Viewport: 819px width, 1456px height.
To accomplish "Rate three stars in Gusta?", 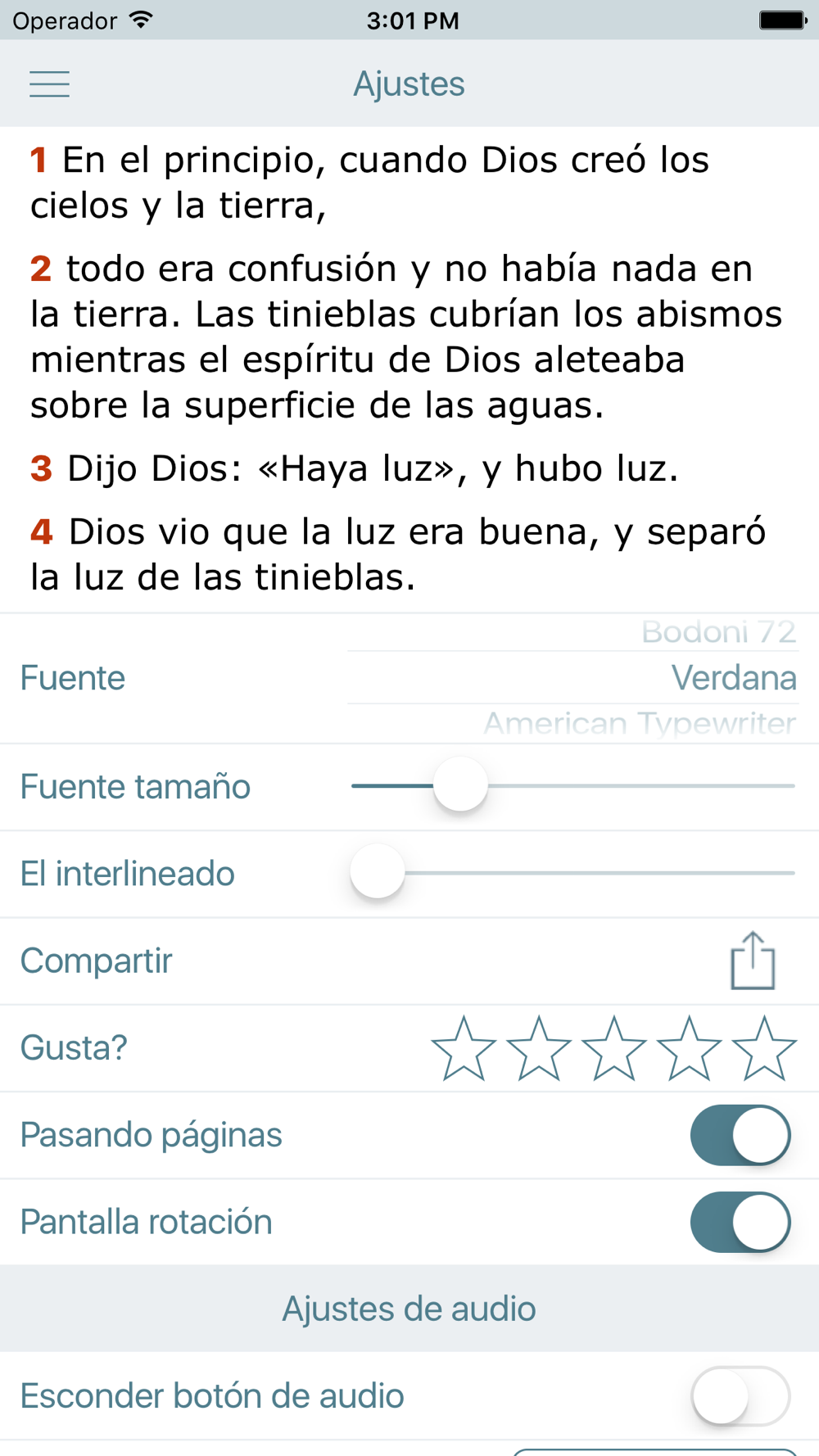I will (x=613, y=1048).
